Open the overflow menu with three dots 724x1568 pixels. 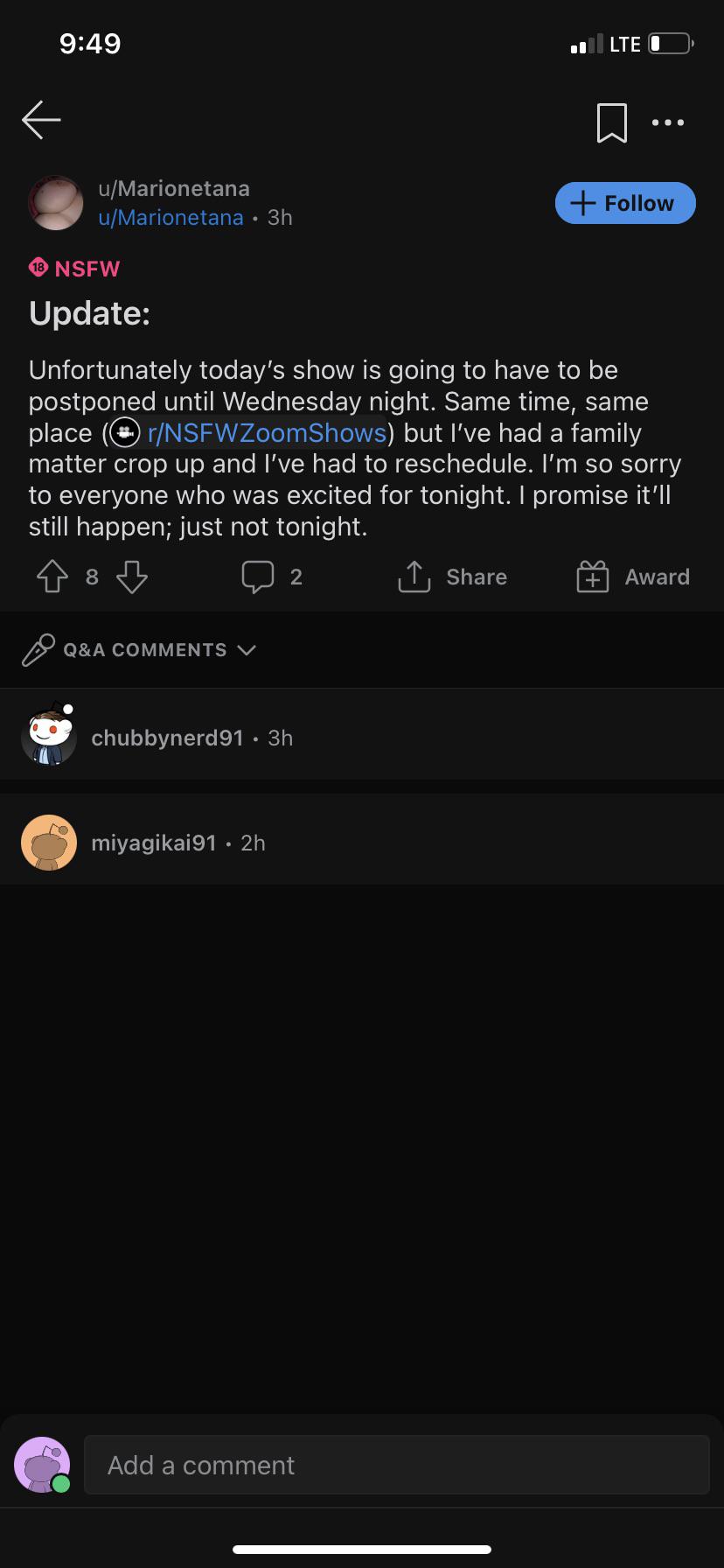(x=667, y=122)
